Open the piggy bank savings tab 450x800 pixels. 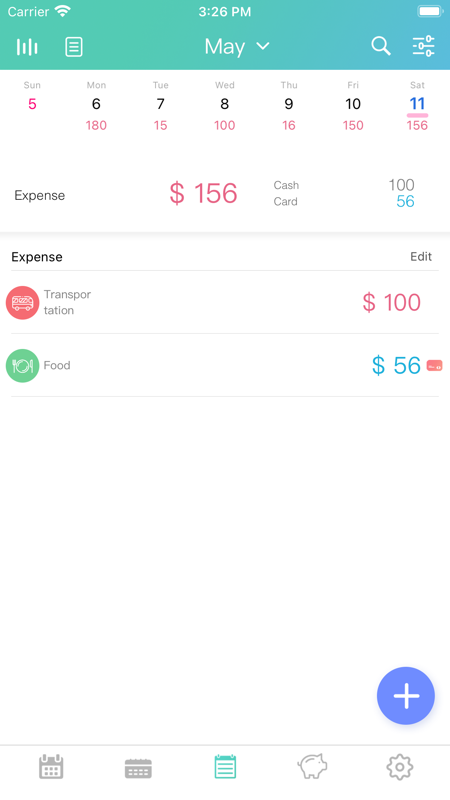(x=312, y=766)
